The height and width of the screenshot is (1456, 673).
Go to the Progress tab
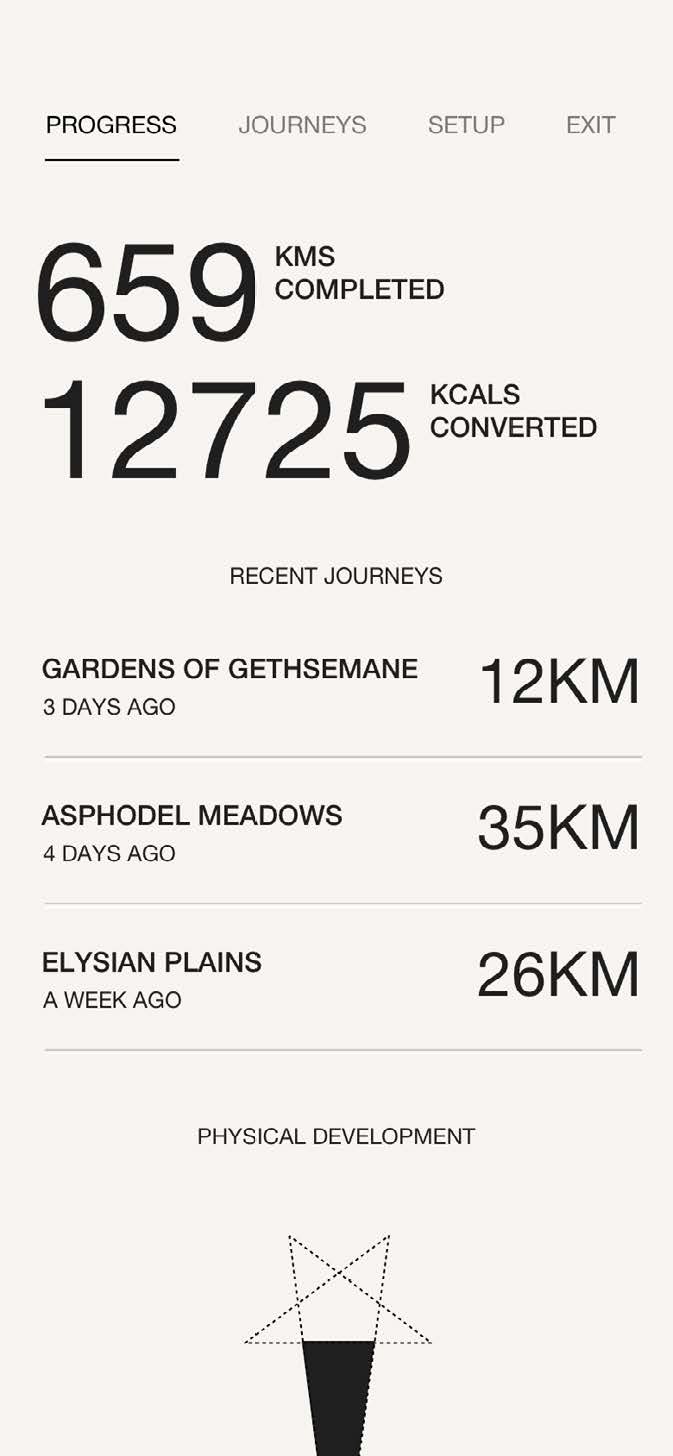click(111, 125)
